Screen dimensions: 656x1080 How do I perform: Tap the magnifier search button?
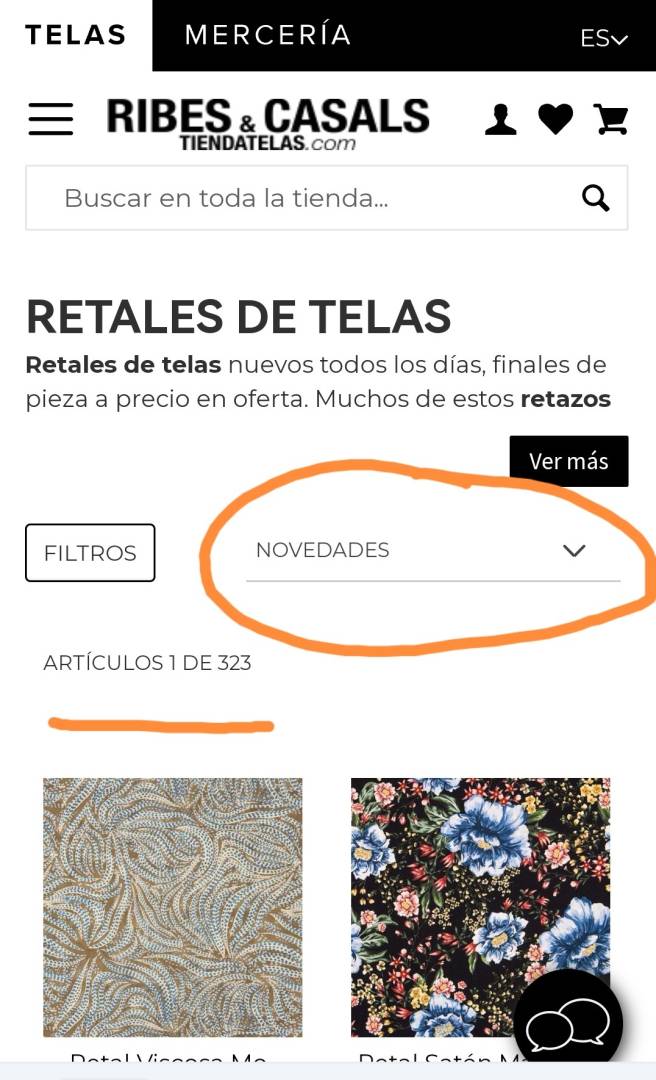tap(595, 198)
